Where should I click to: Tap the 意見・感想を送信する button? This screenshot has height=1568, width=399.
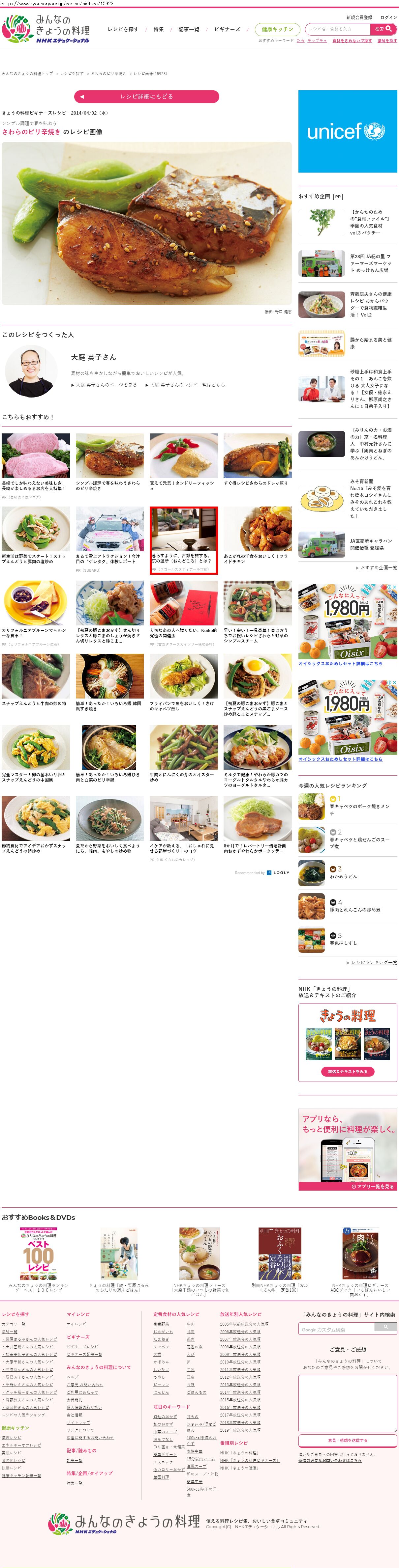pyautogui.click(x=347, y=1440)
